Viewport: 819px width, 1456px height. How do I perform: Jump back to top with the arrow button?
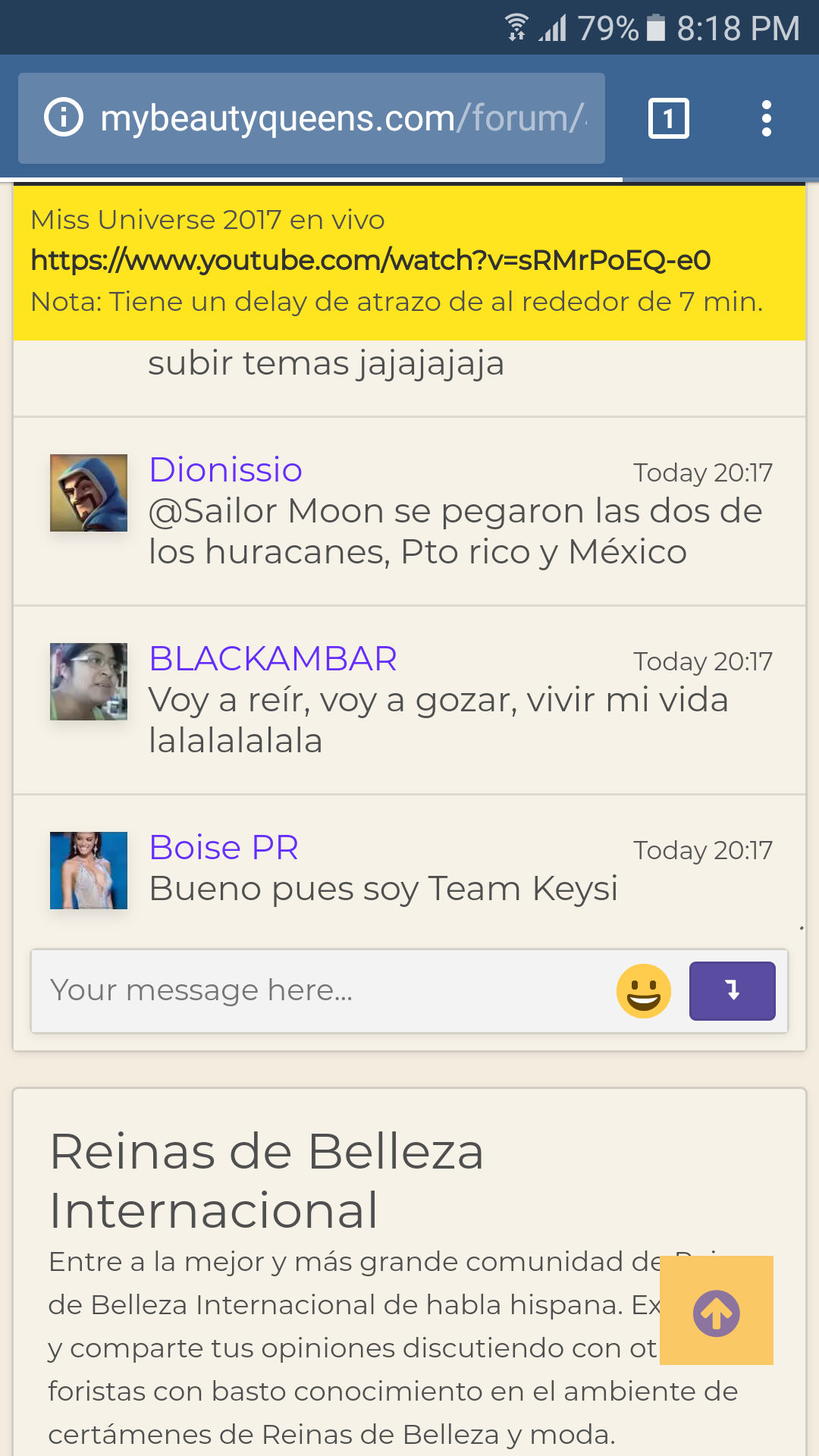pyautogui.click(x=716, y=1312)
